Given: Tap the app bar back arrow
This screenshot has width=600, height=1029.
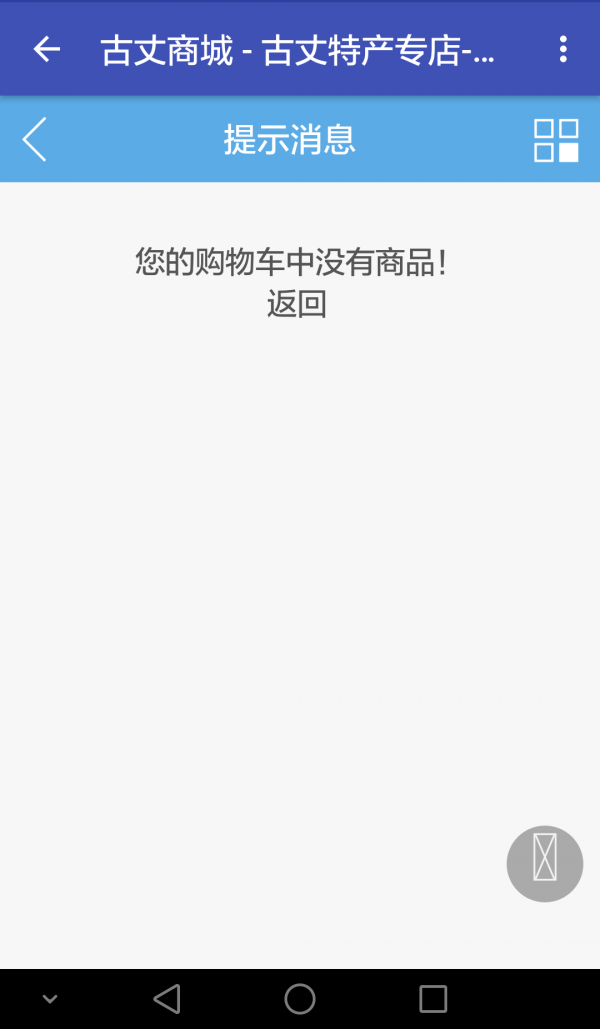Looking at the screenshot, I should tap(46, 49).
